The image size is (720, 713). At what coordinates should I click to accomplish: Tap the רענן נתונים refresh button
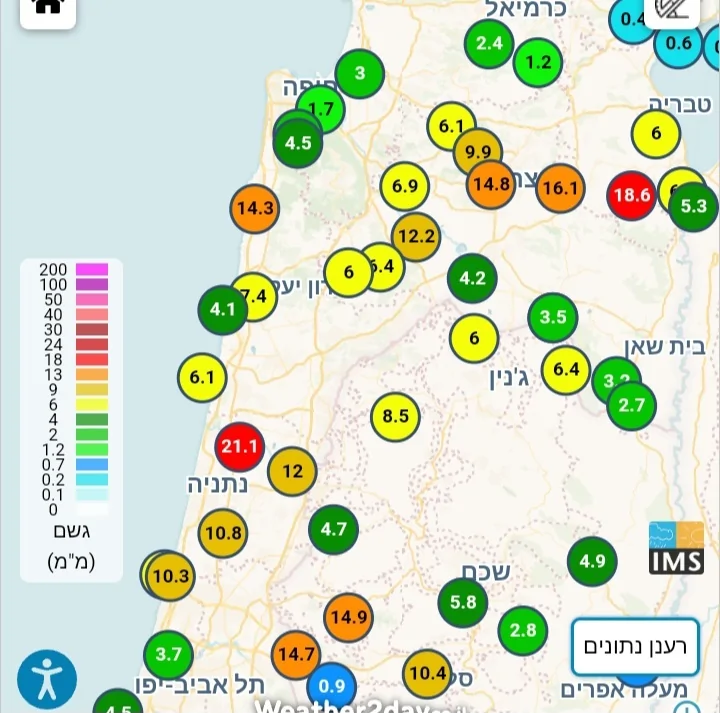[635, 647]
